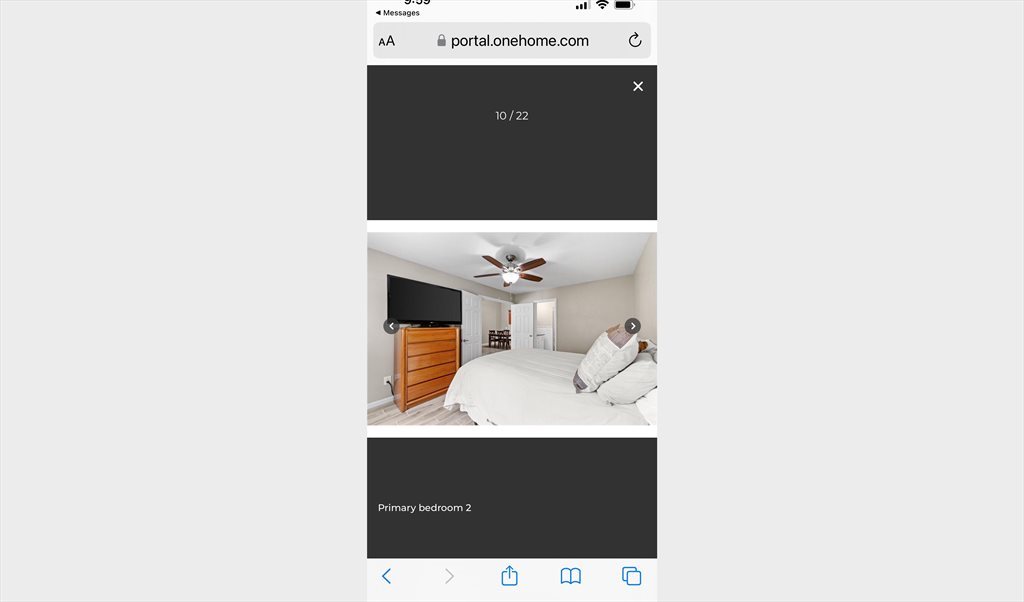Screen dimensions: 1024x602
Task: Go back in Safari
Action: pyautogui.click(x=387, y=576)
